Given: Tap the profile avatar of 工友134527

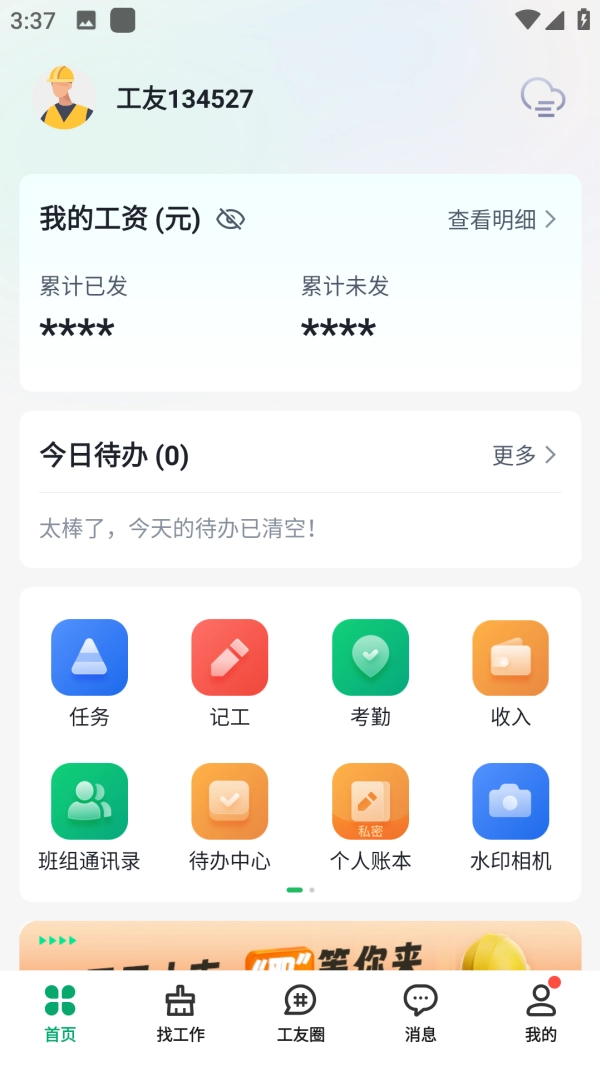Looking at the screenshot, I should (64, 98).
